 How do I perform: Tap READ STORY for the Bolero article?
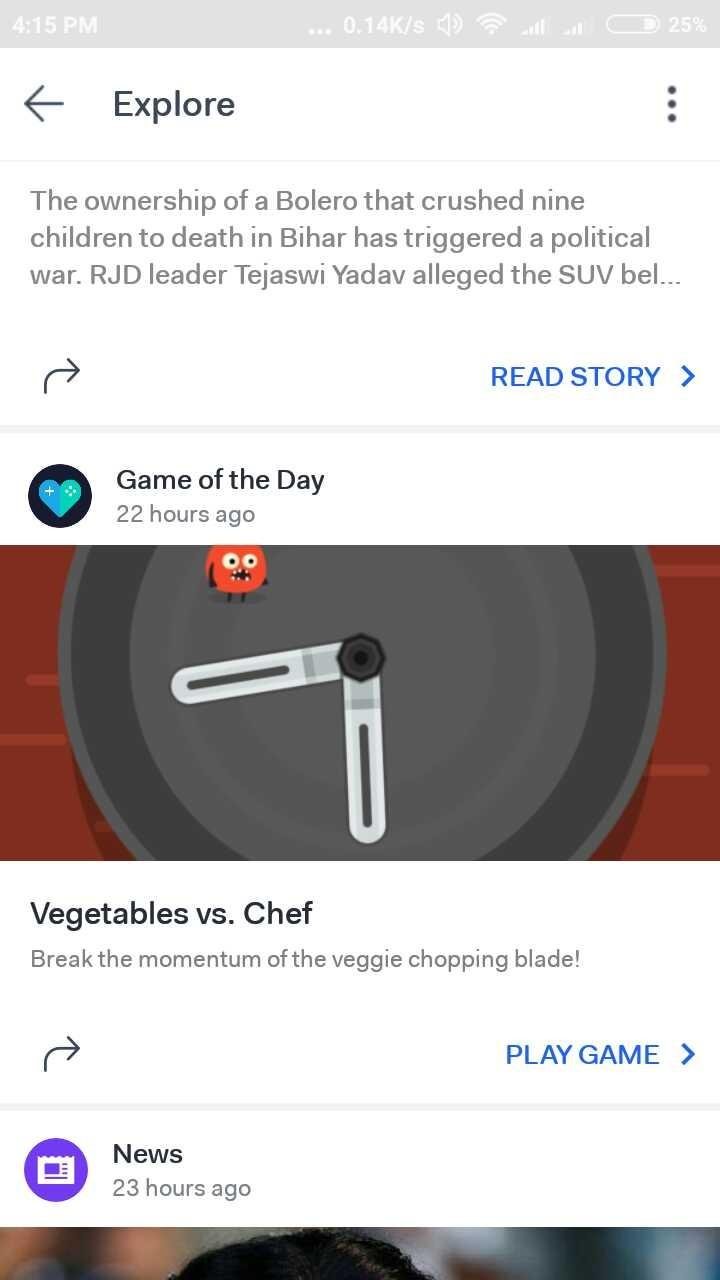593,377
